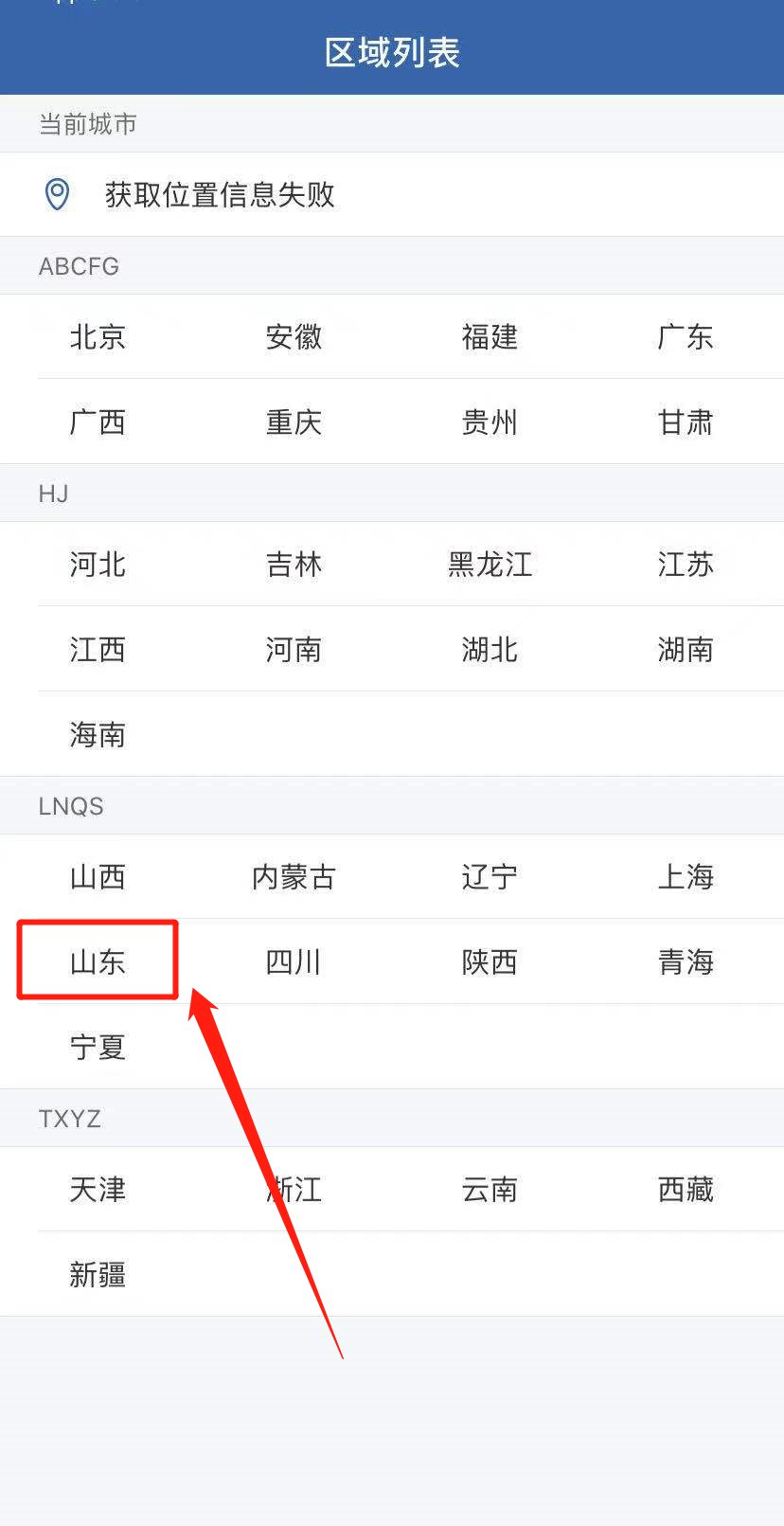This screenshot has width=784, height=1526.
Task: Choose 江苏 province
Action: coord(686,565)
